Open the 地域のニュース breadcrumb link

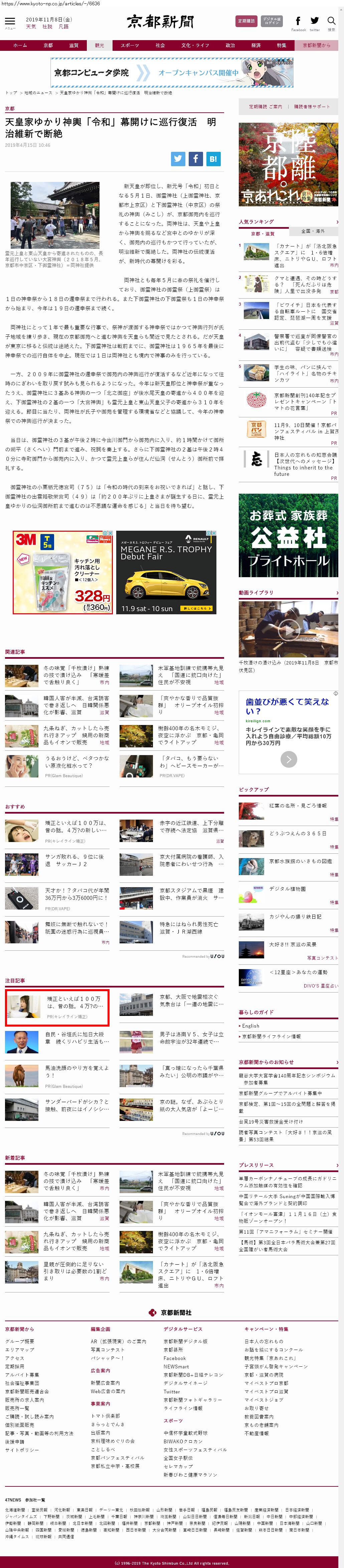pyautogui.click(x=38, y=93)
